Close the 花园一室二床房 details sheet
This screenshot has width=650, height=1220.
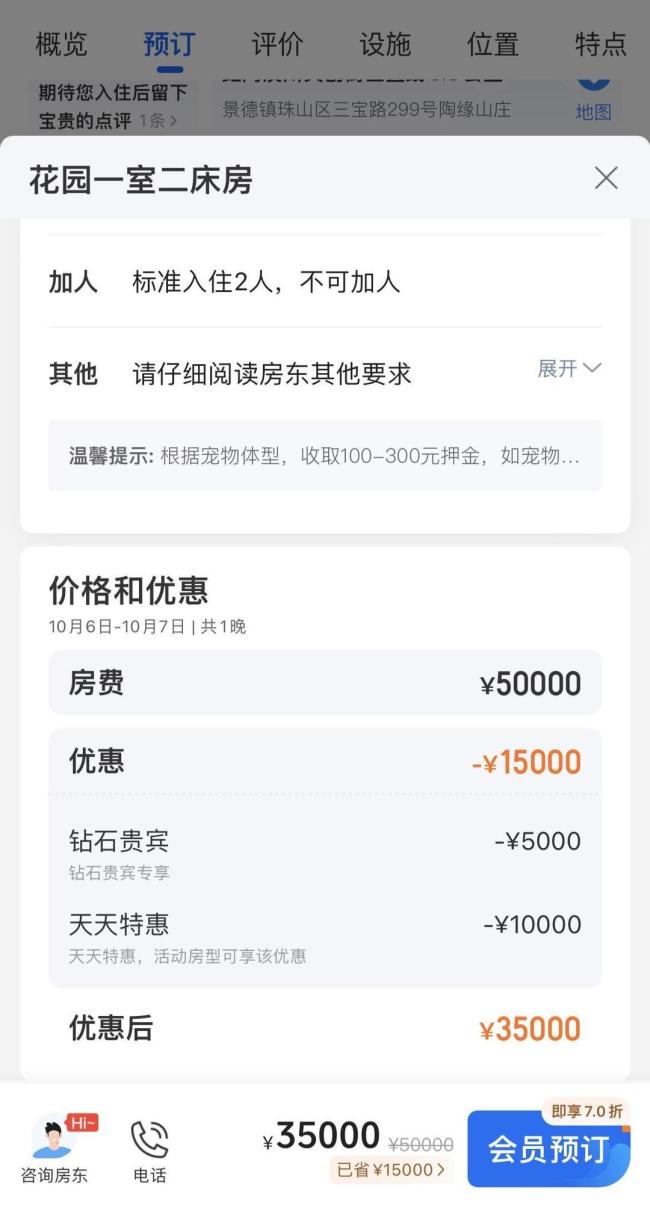[x=606, y=179]
